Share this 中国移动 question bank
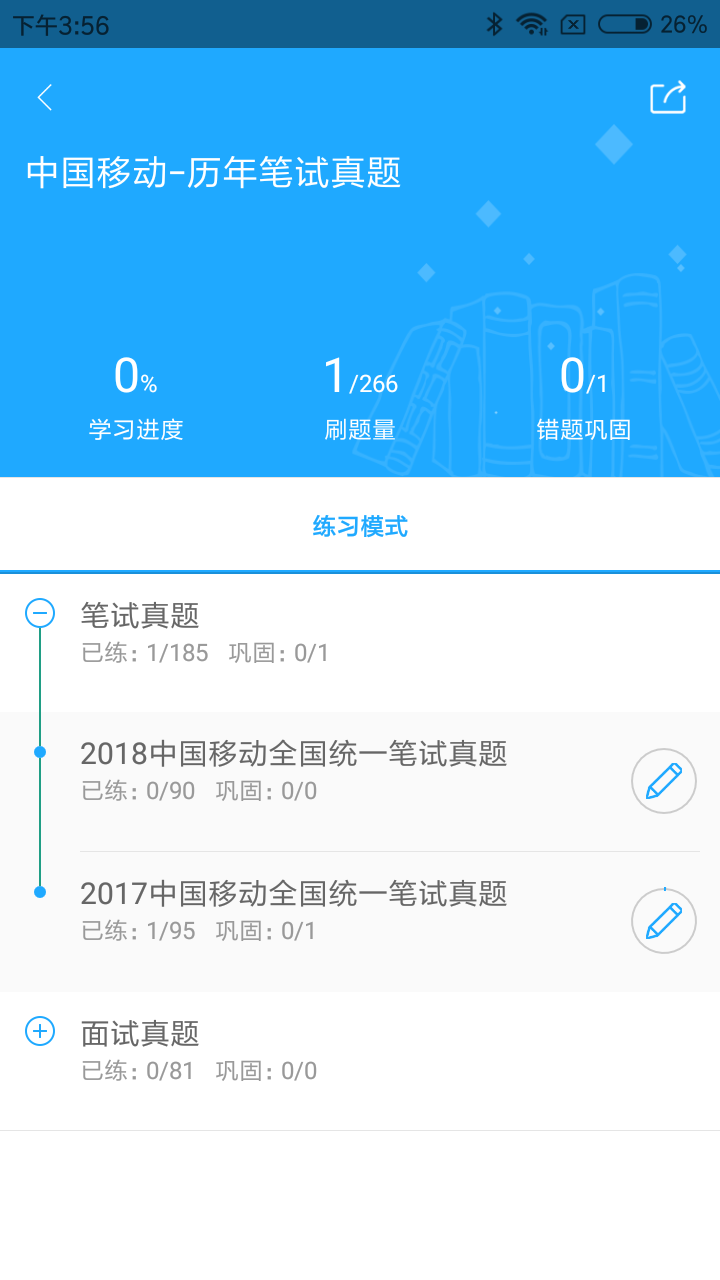The image size is (720, 1280). [668, 97]
